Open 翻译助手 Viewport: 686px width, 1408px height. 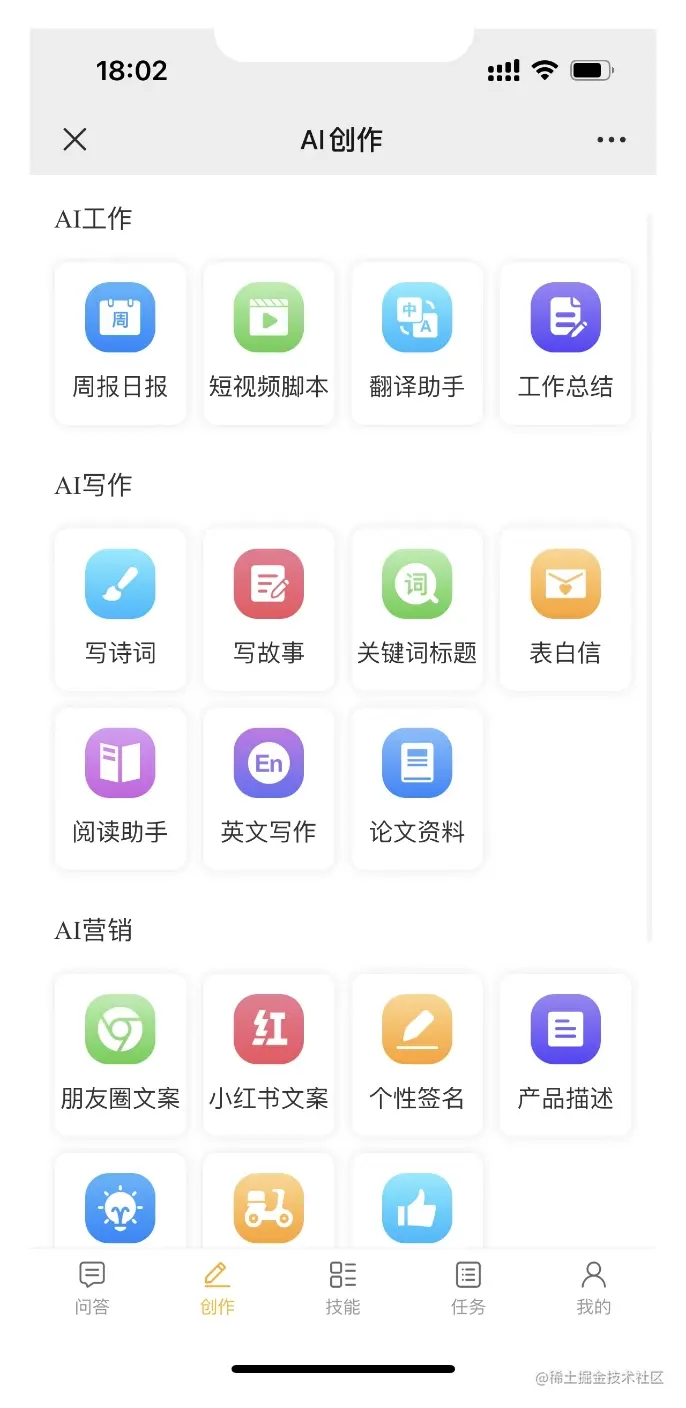417,343
